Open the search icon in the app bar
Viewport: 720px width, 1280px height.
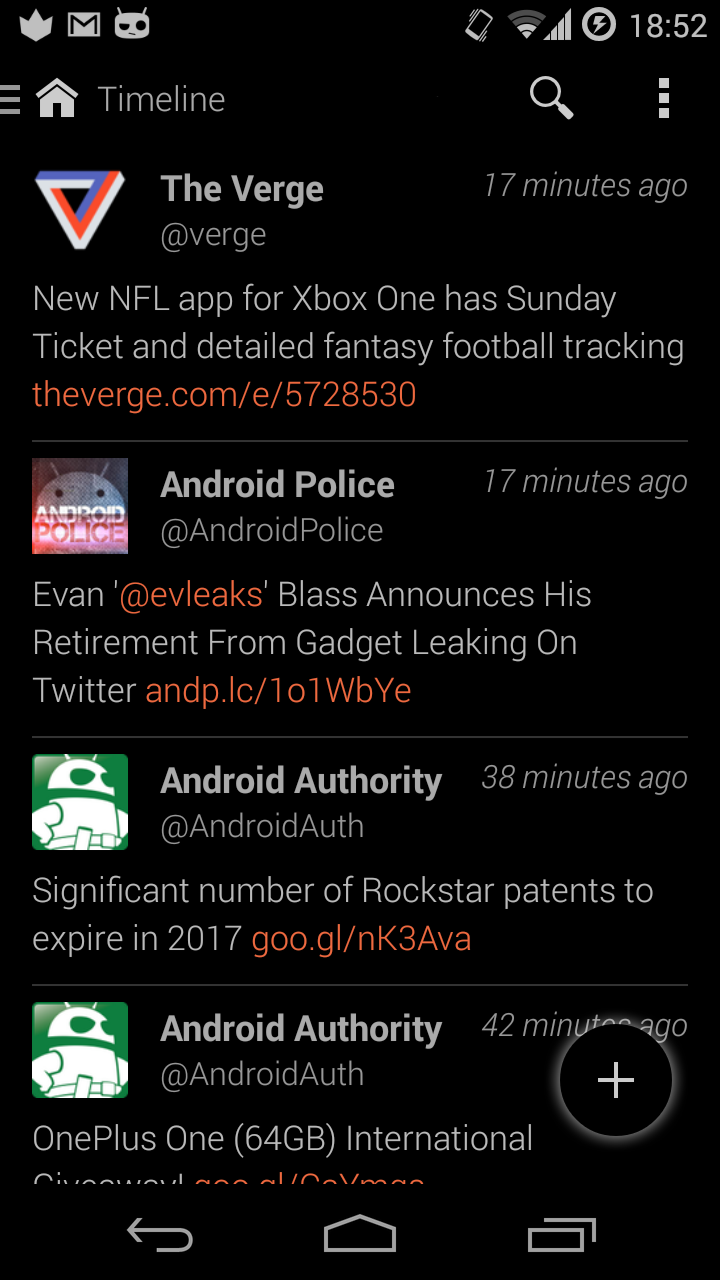[x=550, y=98]
